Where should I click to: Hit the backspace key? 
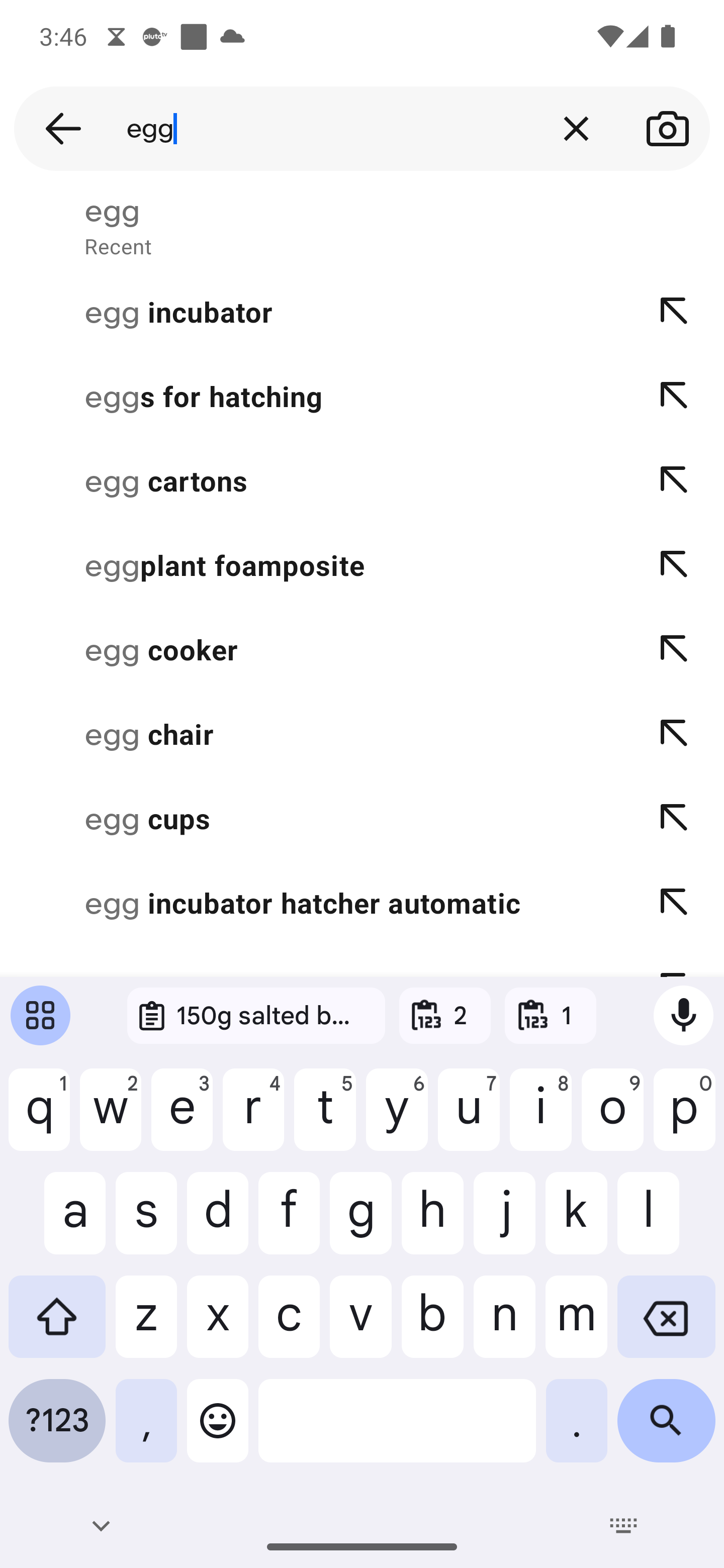coord(666,1317)
